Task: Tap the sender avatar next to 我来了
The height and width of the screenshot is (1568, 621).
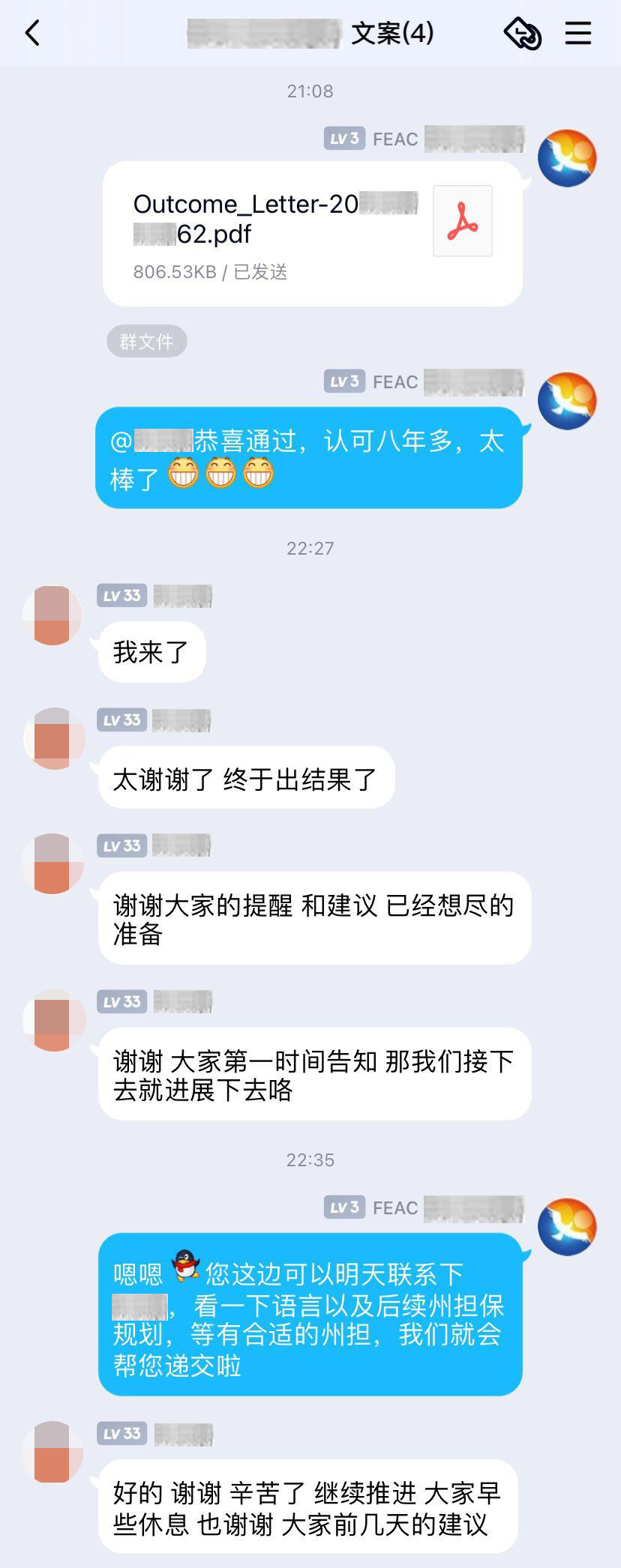Action: 52,615
